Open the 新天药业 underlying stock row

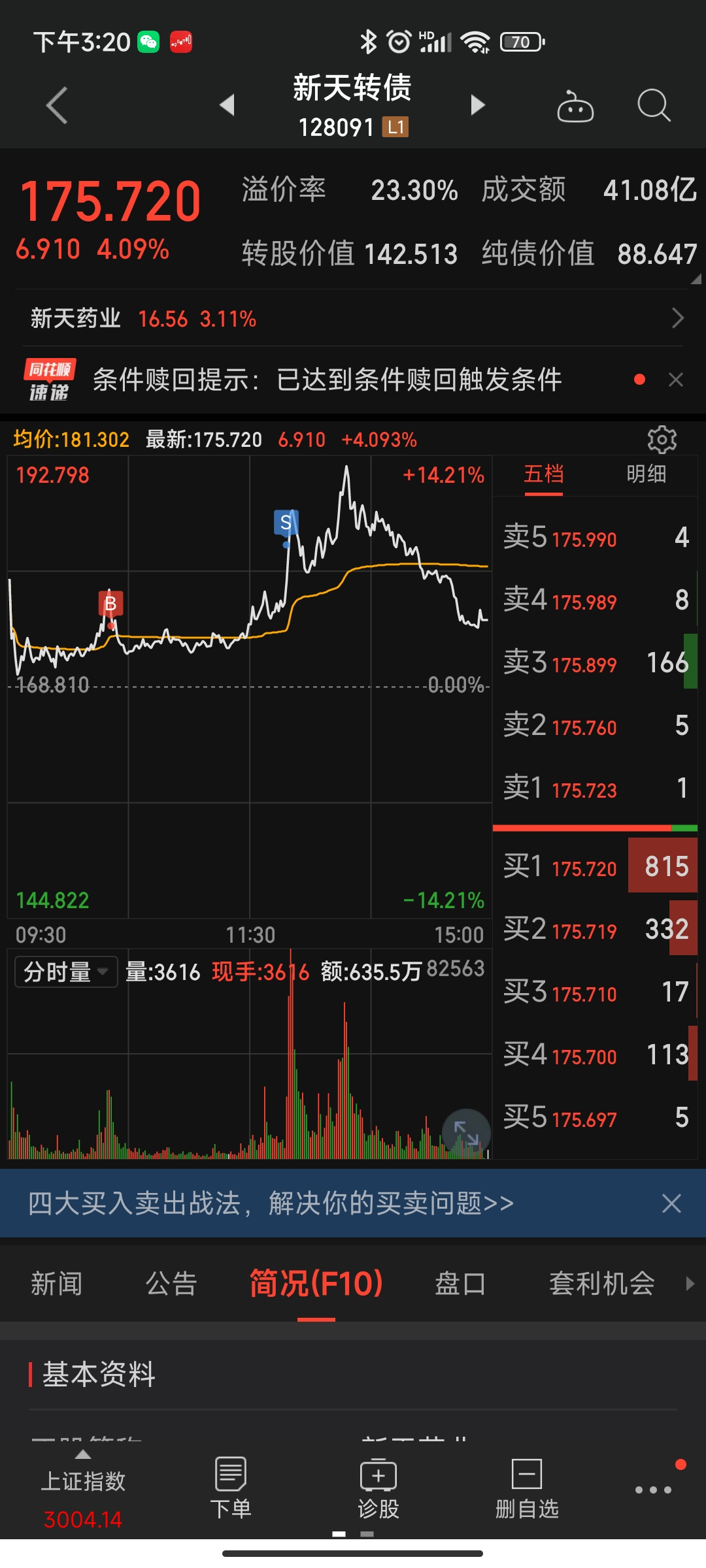[353, 319]
